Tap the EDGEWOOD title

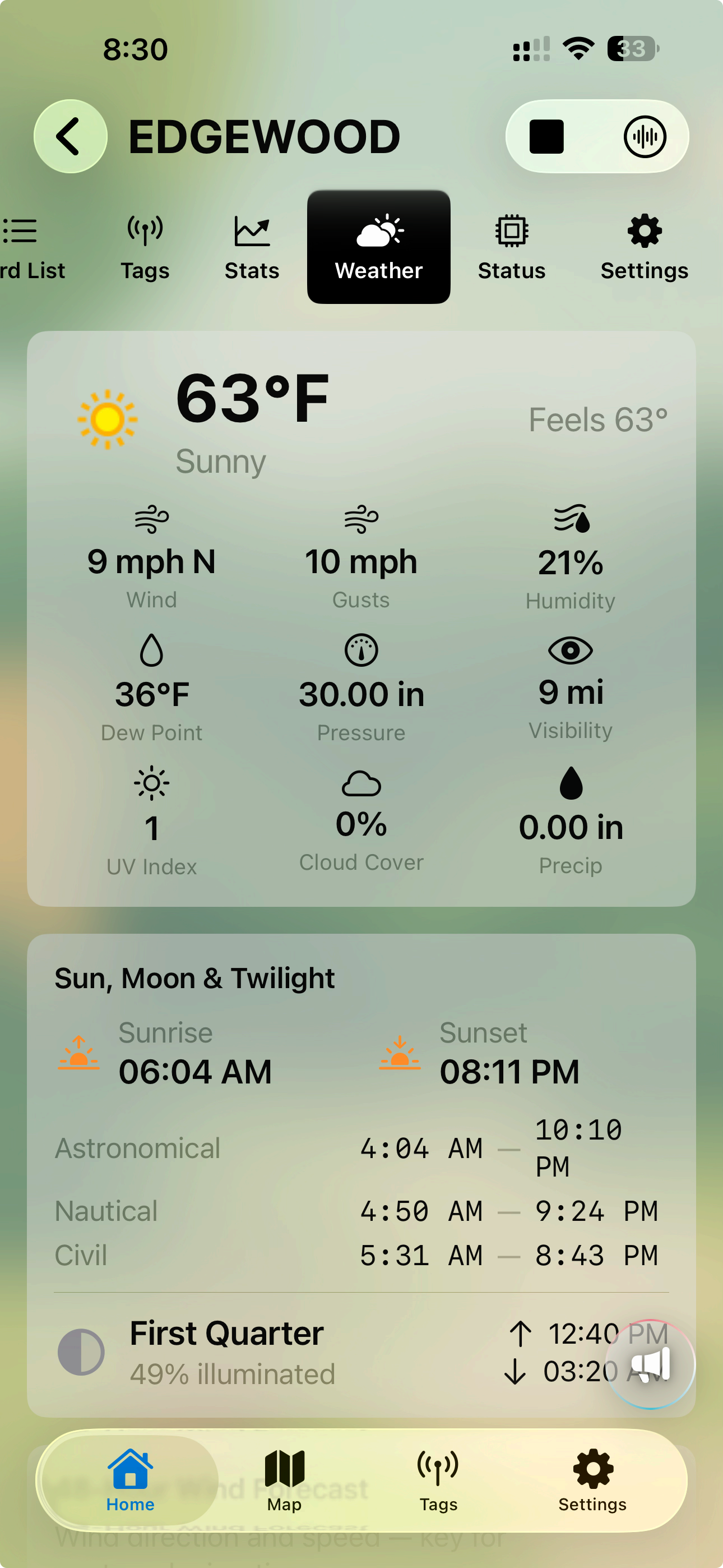click(265, 136)
